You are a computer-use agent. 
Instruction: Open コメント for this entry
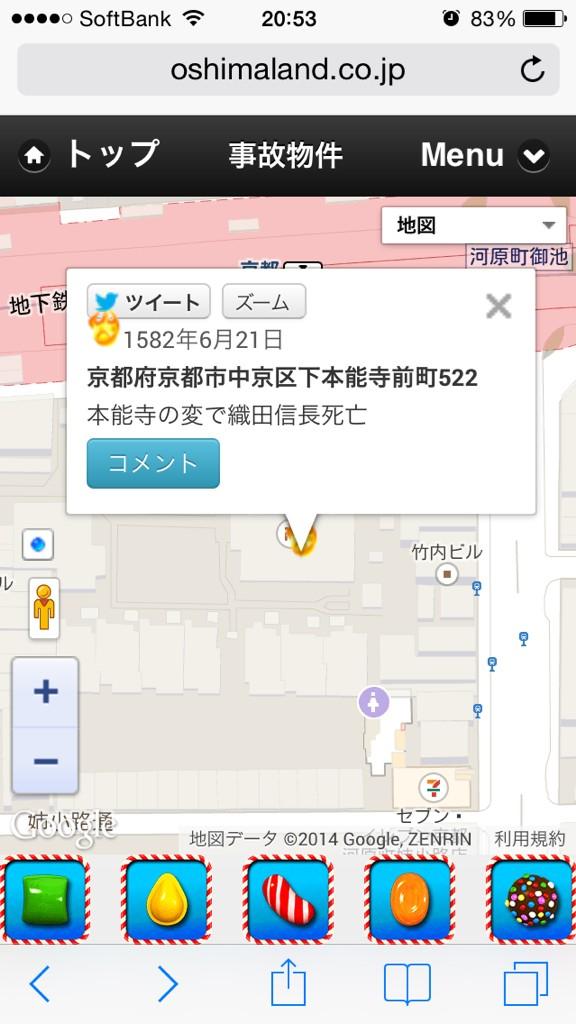(153, 463)
